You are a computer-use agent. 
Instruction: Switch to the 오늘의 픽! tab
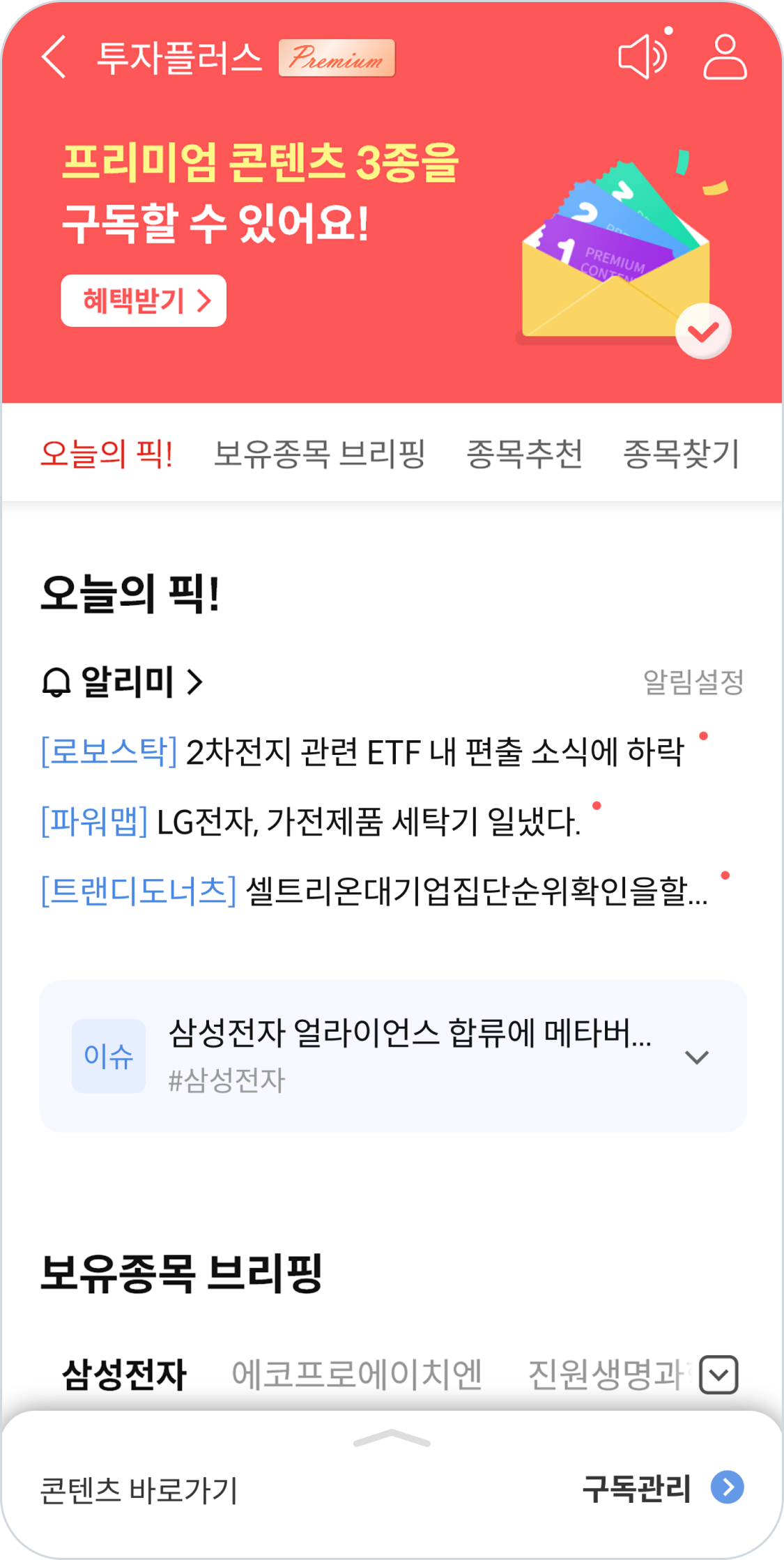(x=107, y=454)
